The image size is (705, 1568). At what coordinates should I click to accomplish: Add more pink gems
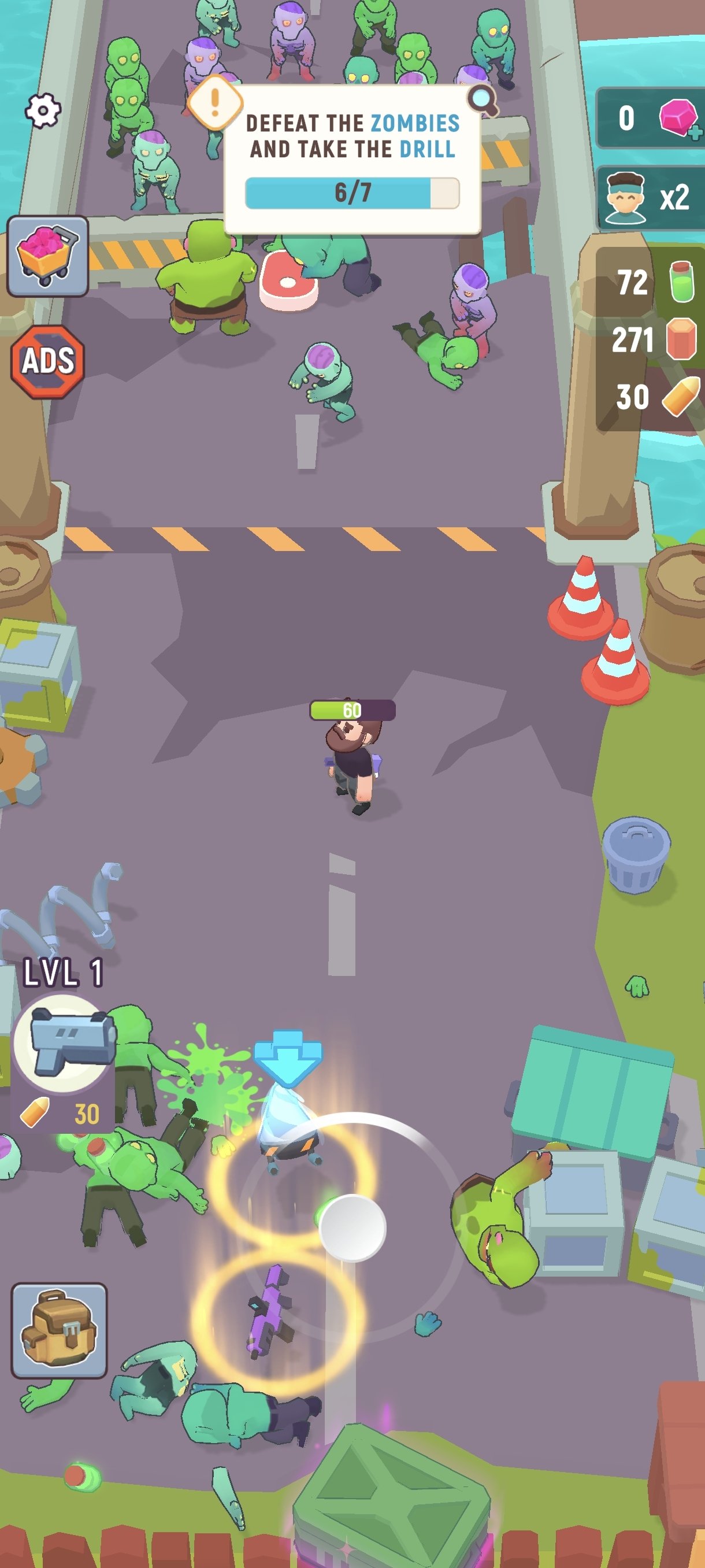tap(680, 118)
